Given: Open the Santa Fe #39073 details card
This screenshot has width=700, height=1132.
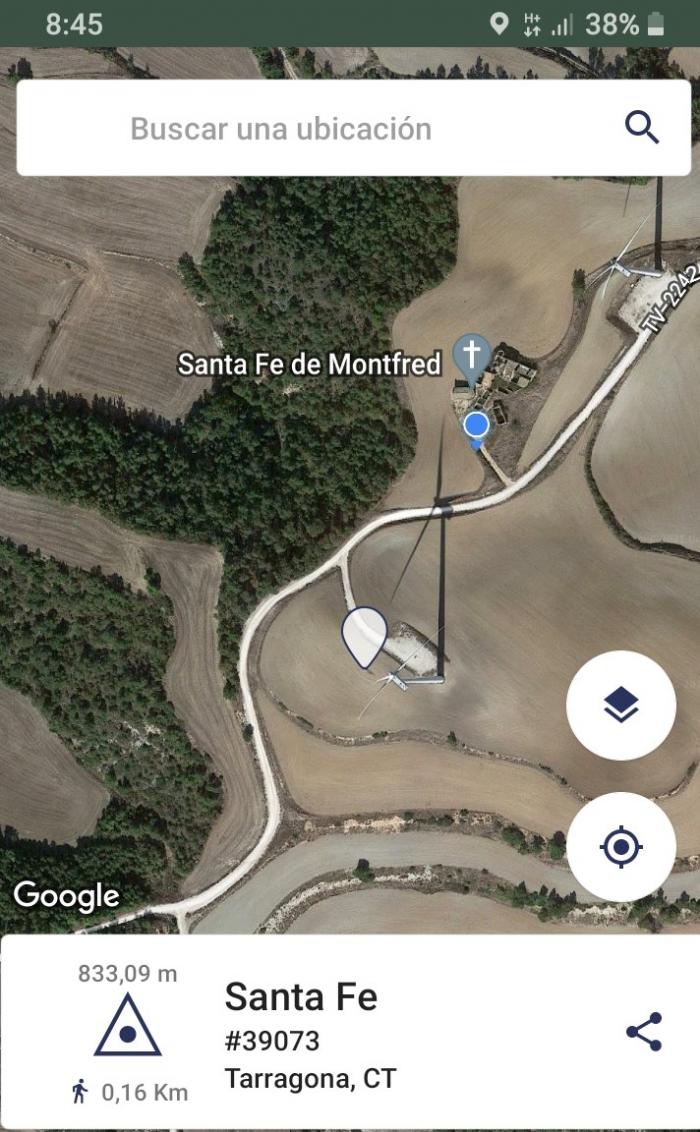Looking at the screenshot, I should (x=350, y=1032).
